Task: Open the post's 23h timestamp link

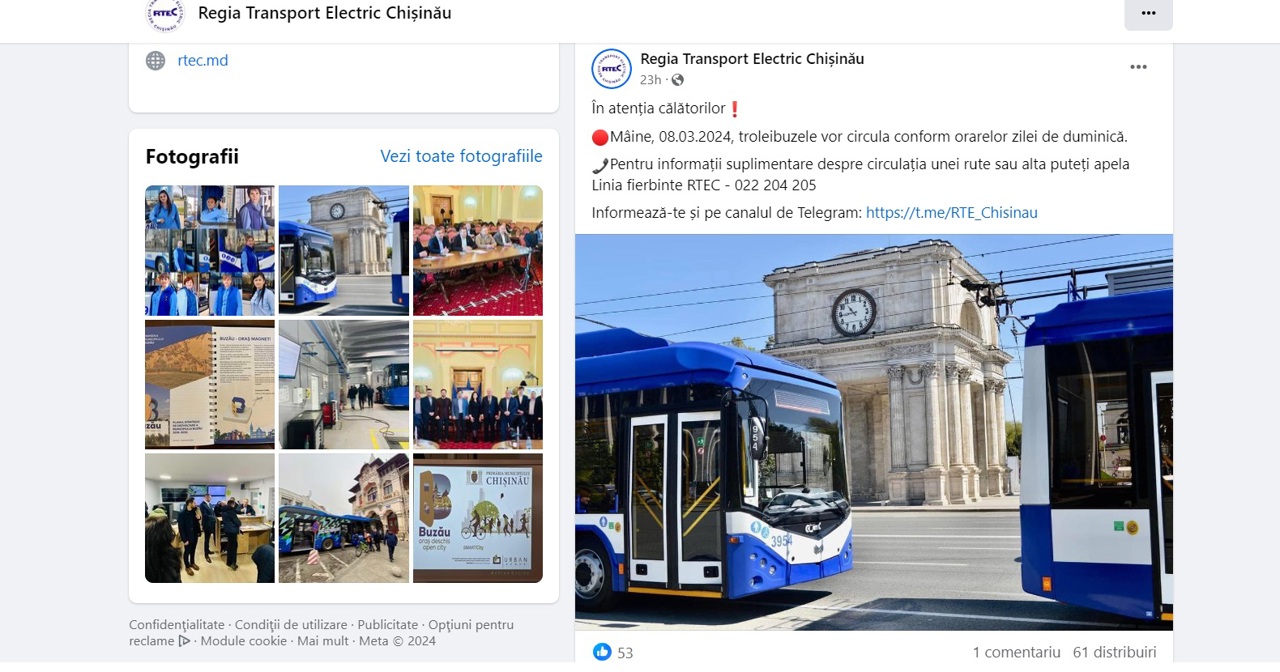Action: coord(650,80)
